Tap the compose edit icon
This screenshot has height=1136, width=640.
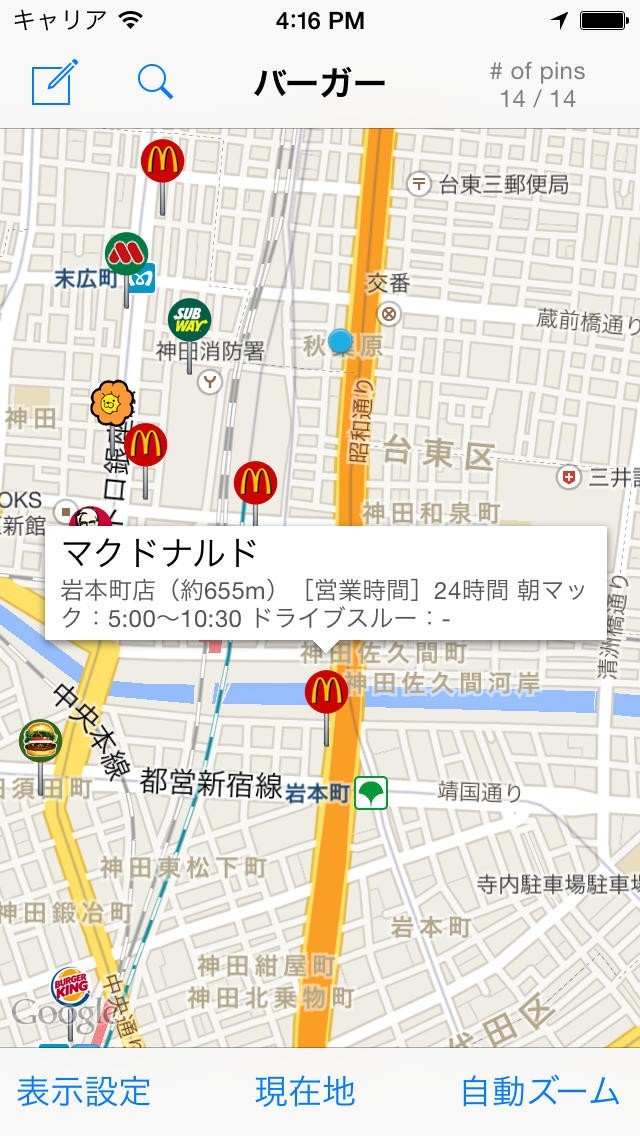pos(54,83)
